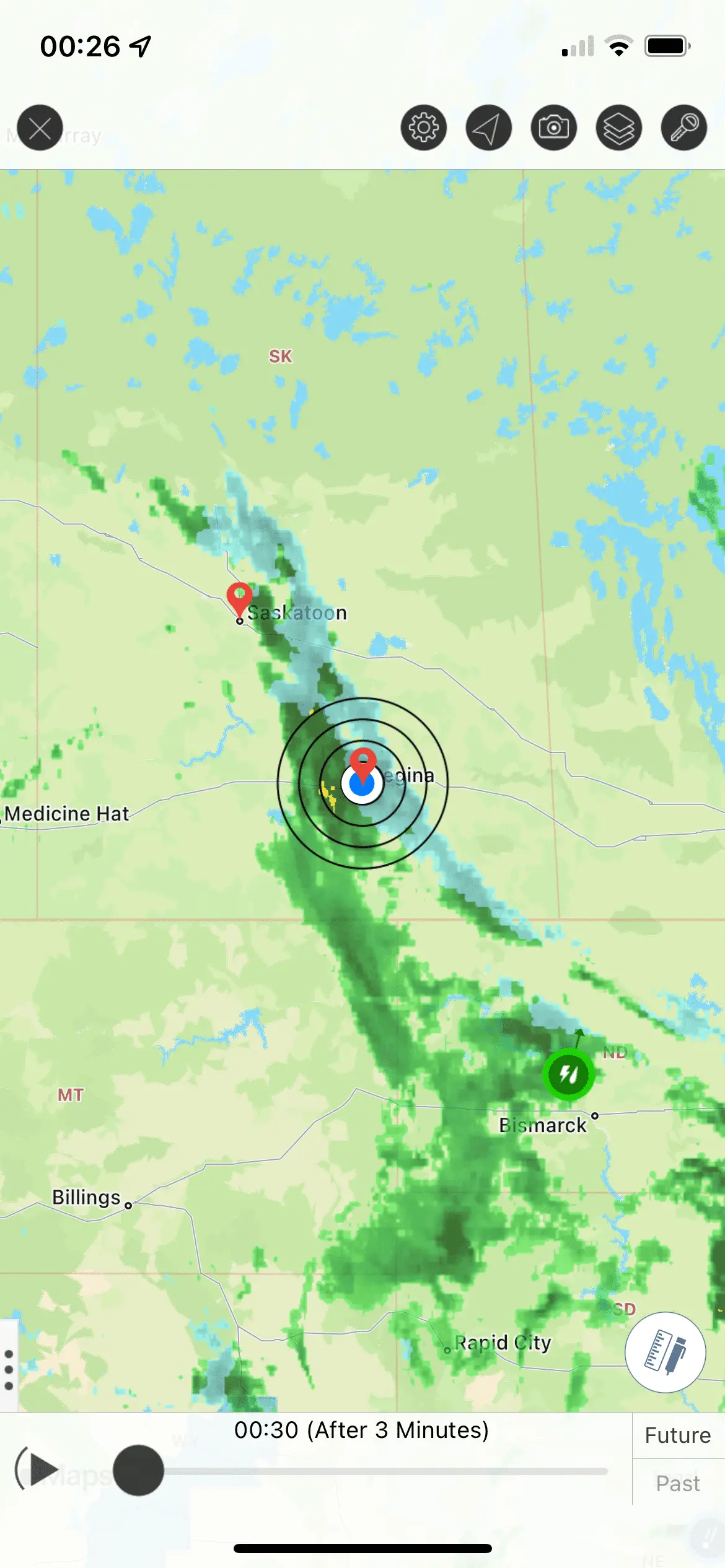Screen dimensions: 725x1568
Task: Switch to Past radar
Action: 678,1484
